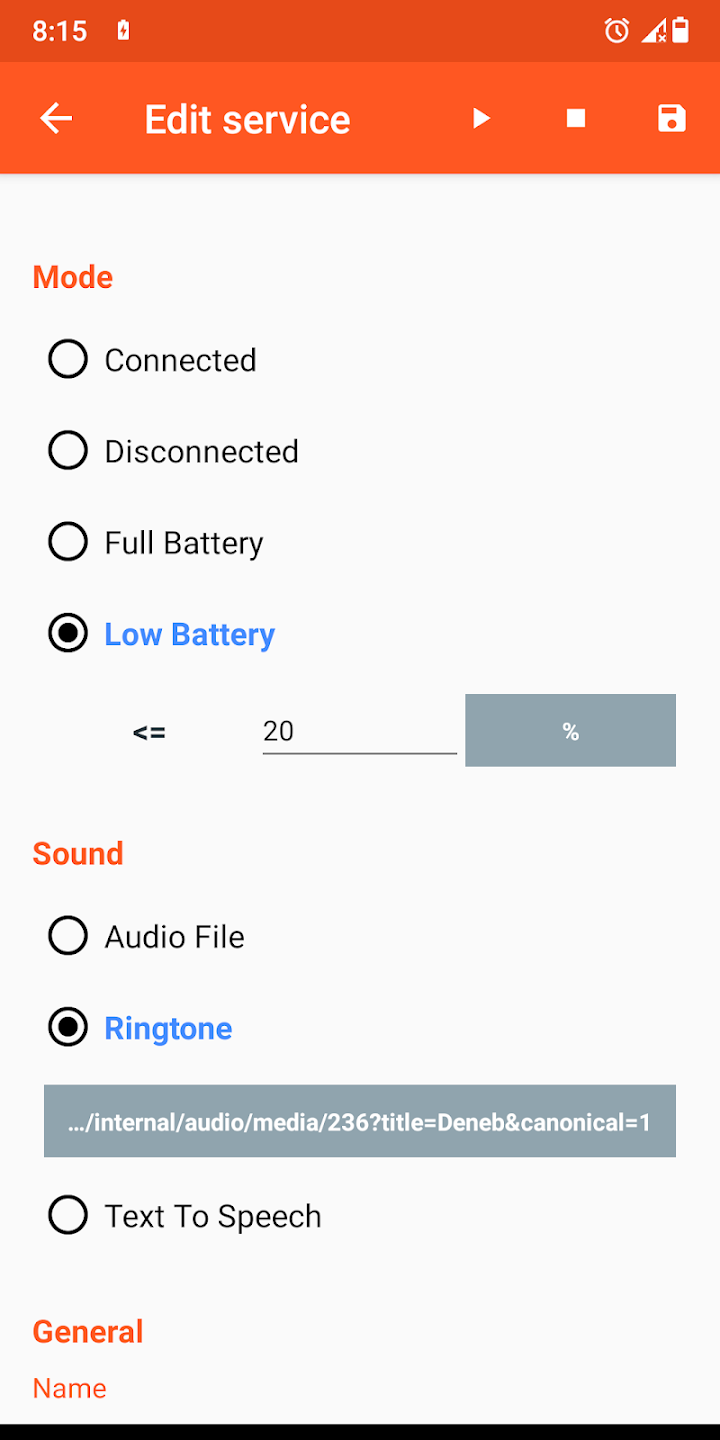Tap the Edit service title text
Image resolution: width=720 pixels, height=1440 pixels.
click(x=247, y=118)
